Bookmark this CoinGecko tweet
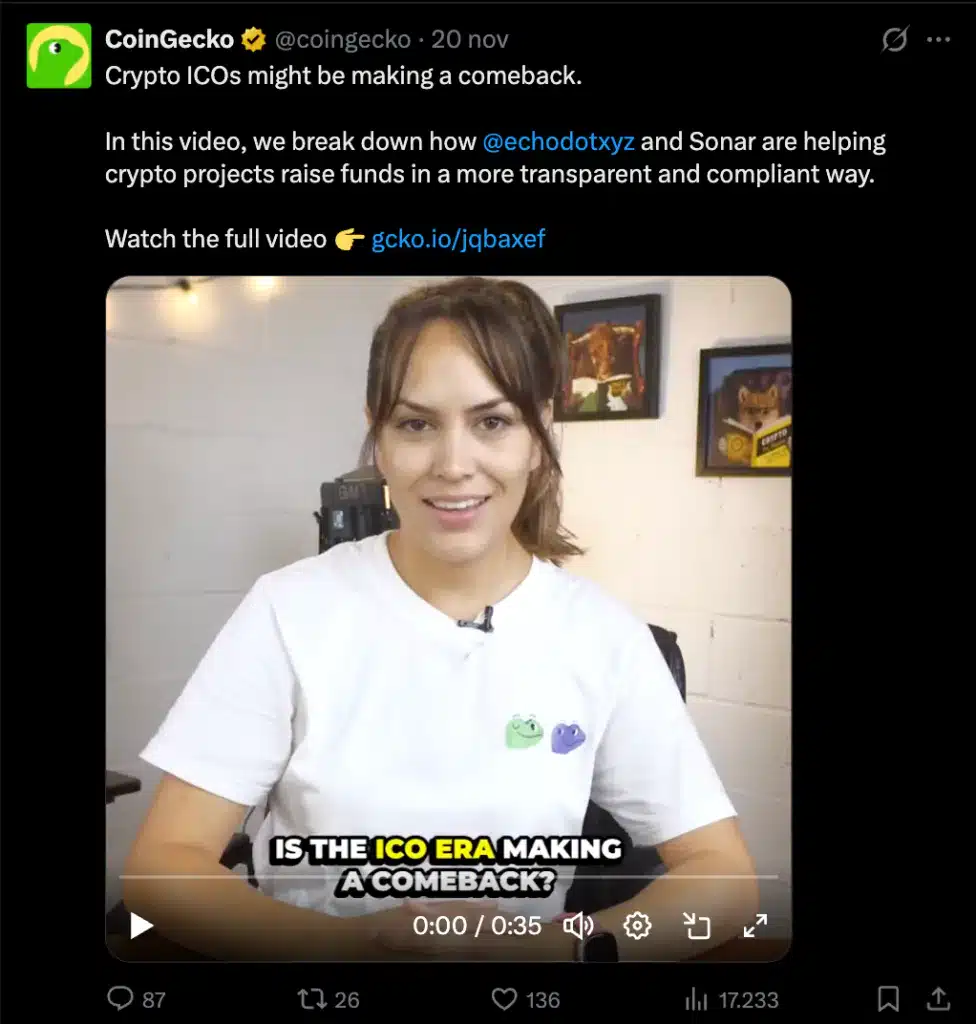976x1024 pixels. click(x=887, y=998)
